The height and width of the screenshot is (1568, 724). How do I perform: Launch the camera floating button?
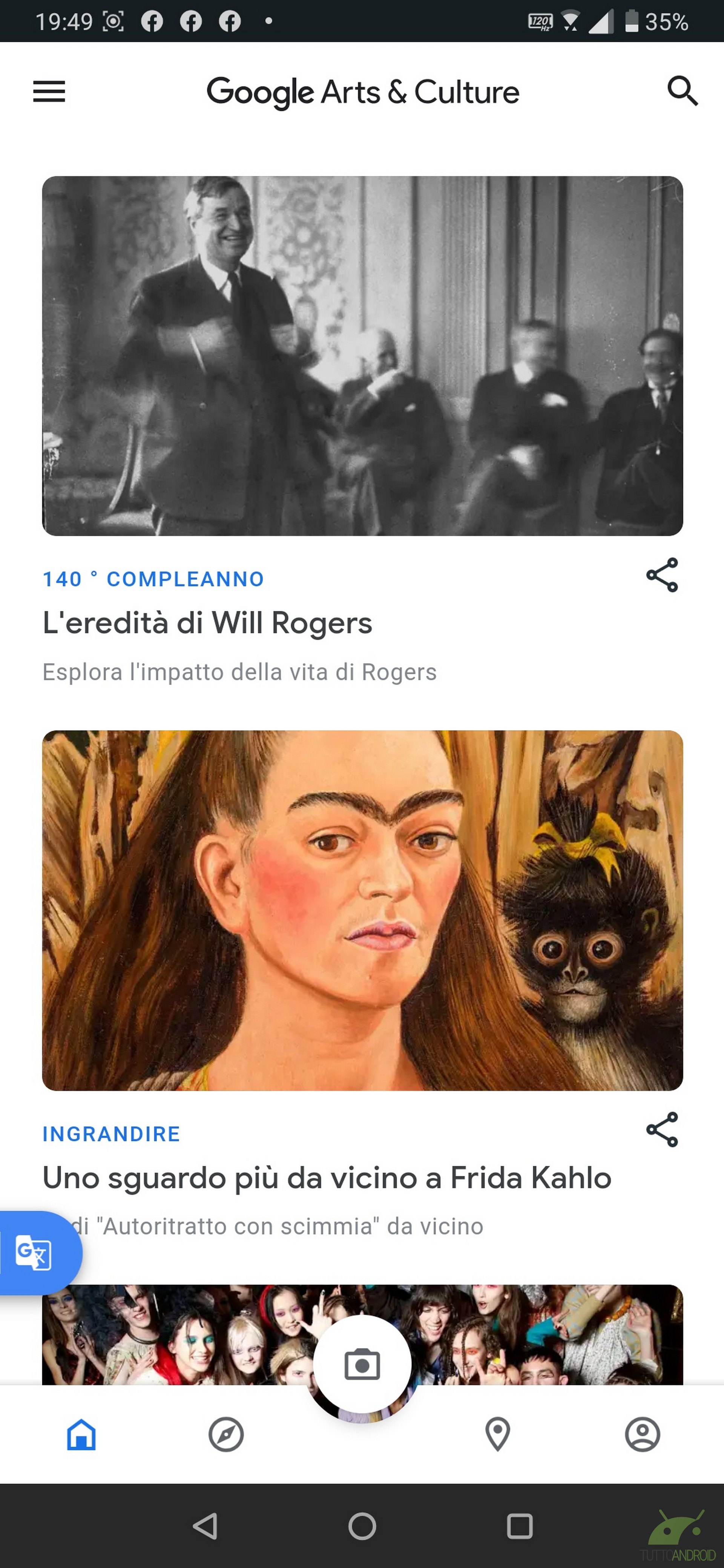click(x=362, y=1365)
